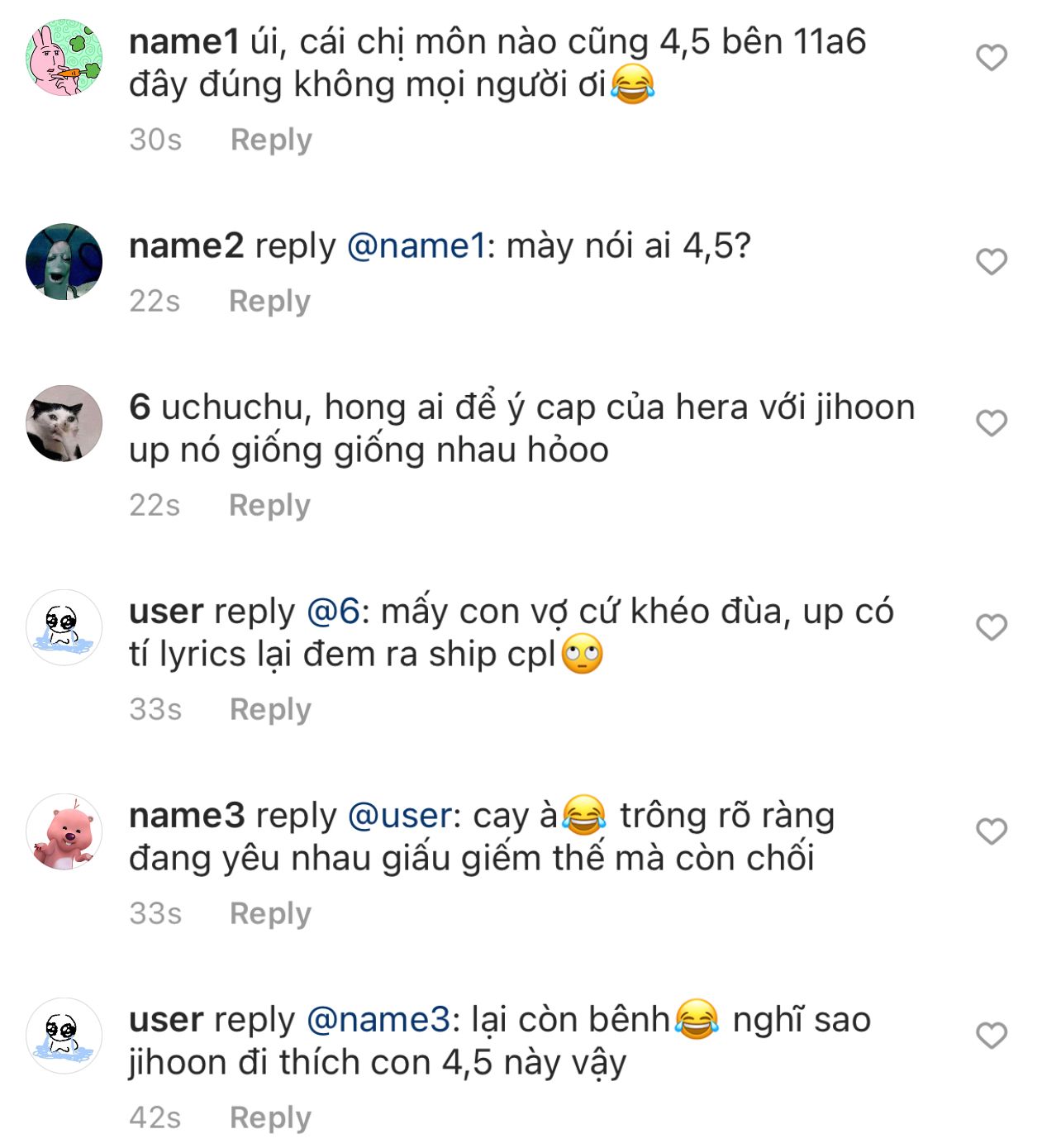
Task: Like user's reply mentioning @name3
Action: tap(991, 1036)
